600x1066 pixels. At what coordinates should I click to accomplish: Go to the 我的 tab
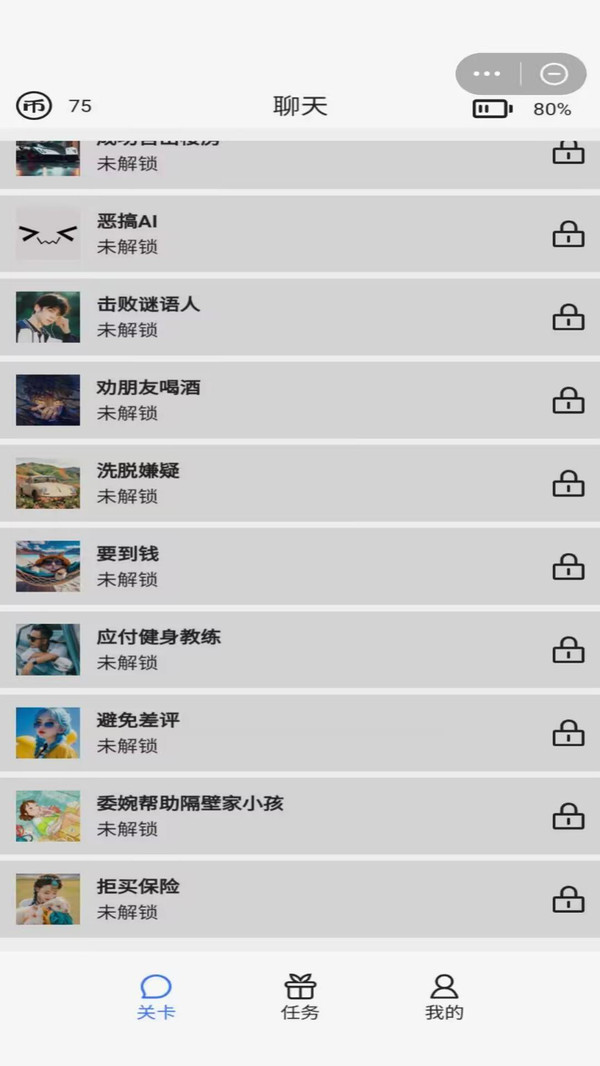click(x=444, y=997)
